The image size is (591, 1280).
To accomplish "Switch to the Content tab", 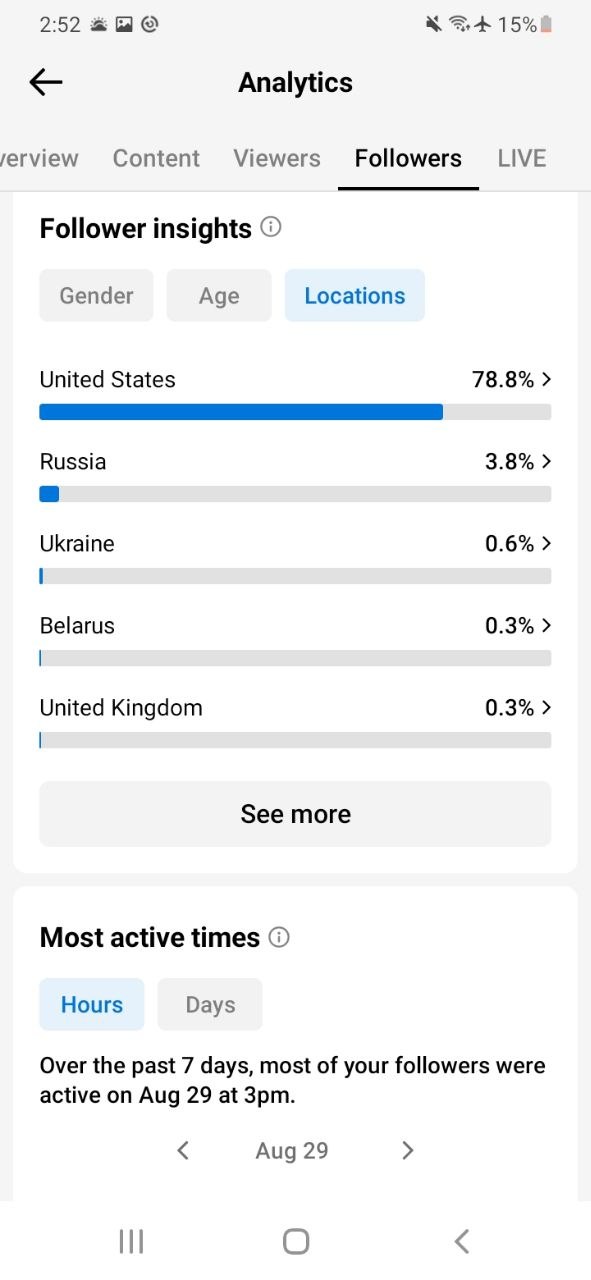I will coord(156,158).
